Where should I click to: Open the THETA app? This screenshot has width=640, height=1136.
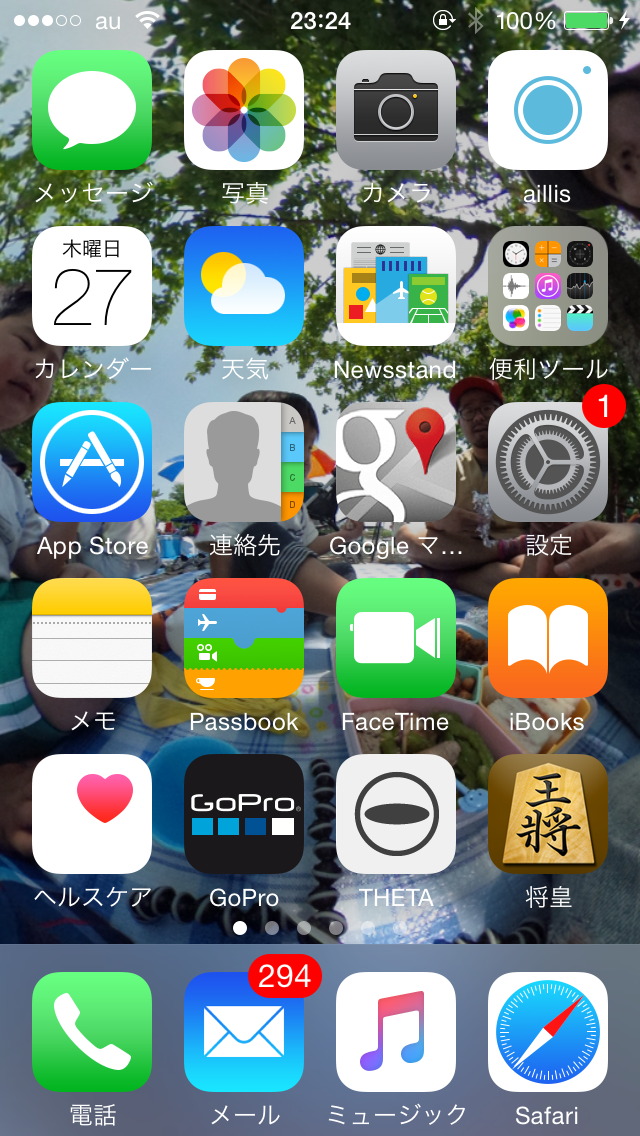[396, 814]
